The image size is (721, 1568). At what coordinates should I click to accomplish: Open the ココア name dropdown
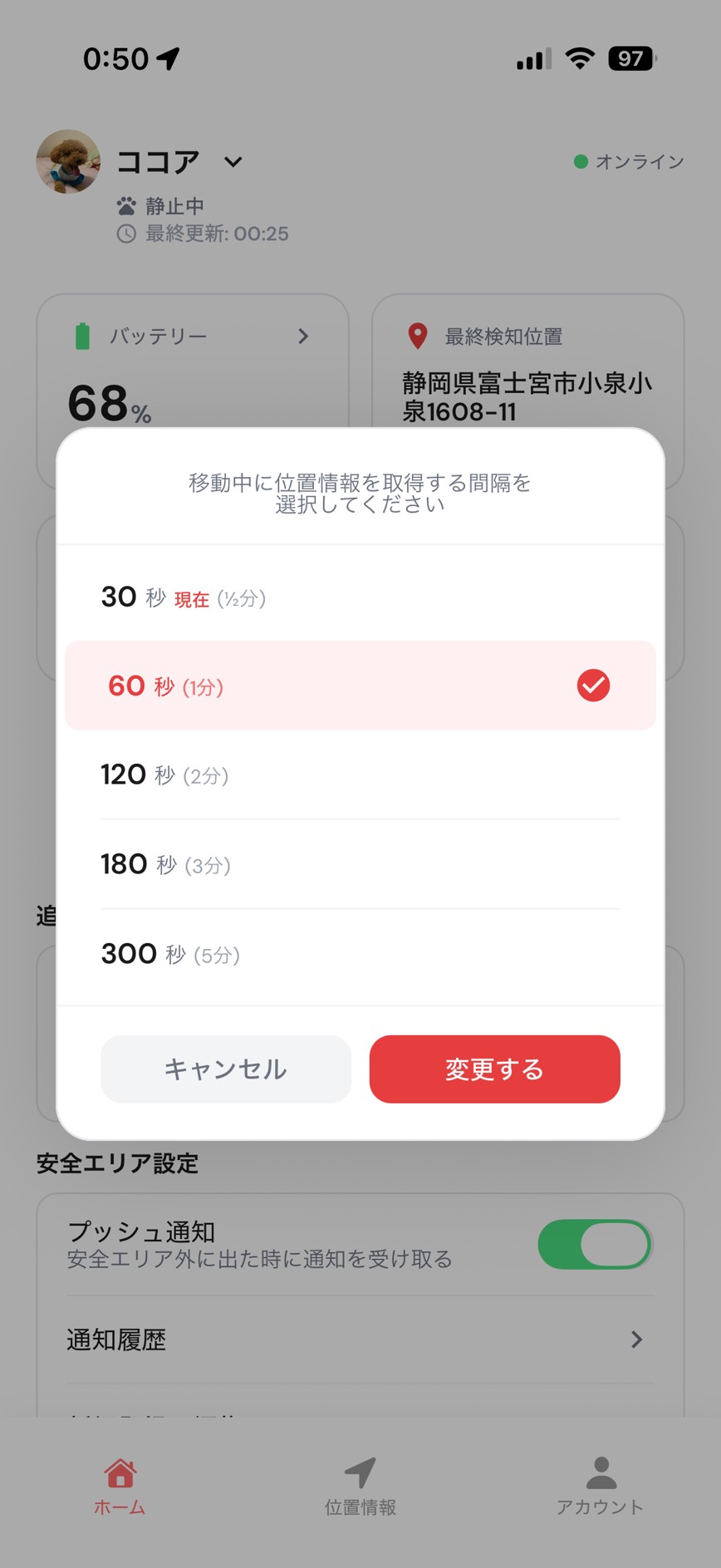pyautogui.click(x=233, y=163)
